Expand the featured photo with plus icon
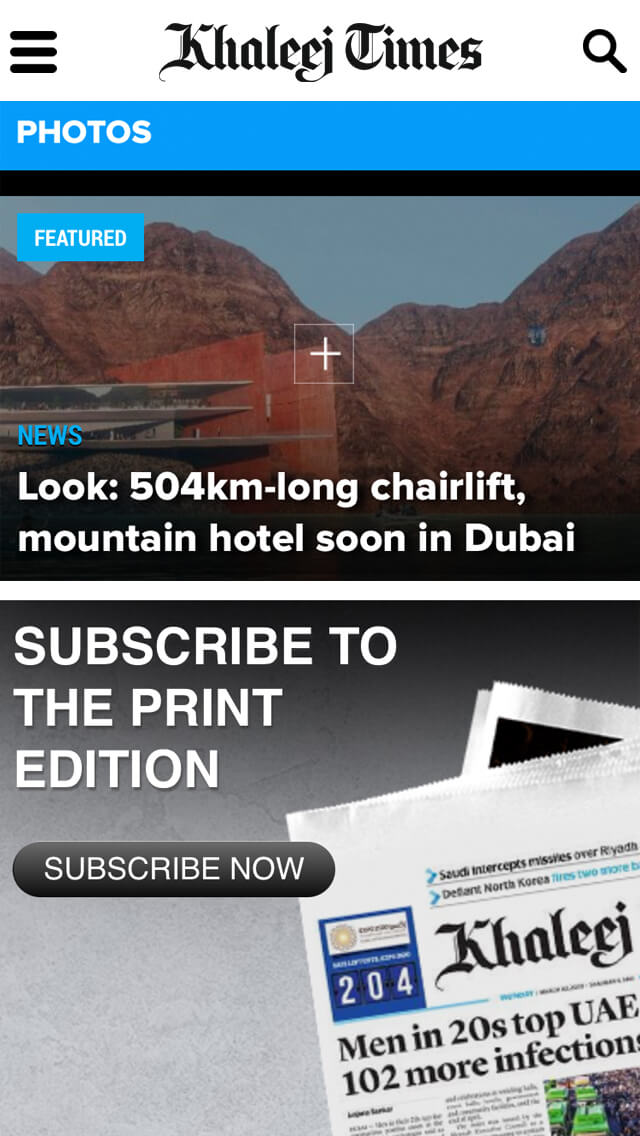Screen dimensions: 640x1136 [x=324, y=354]
